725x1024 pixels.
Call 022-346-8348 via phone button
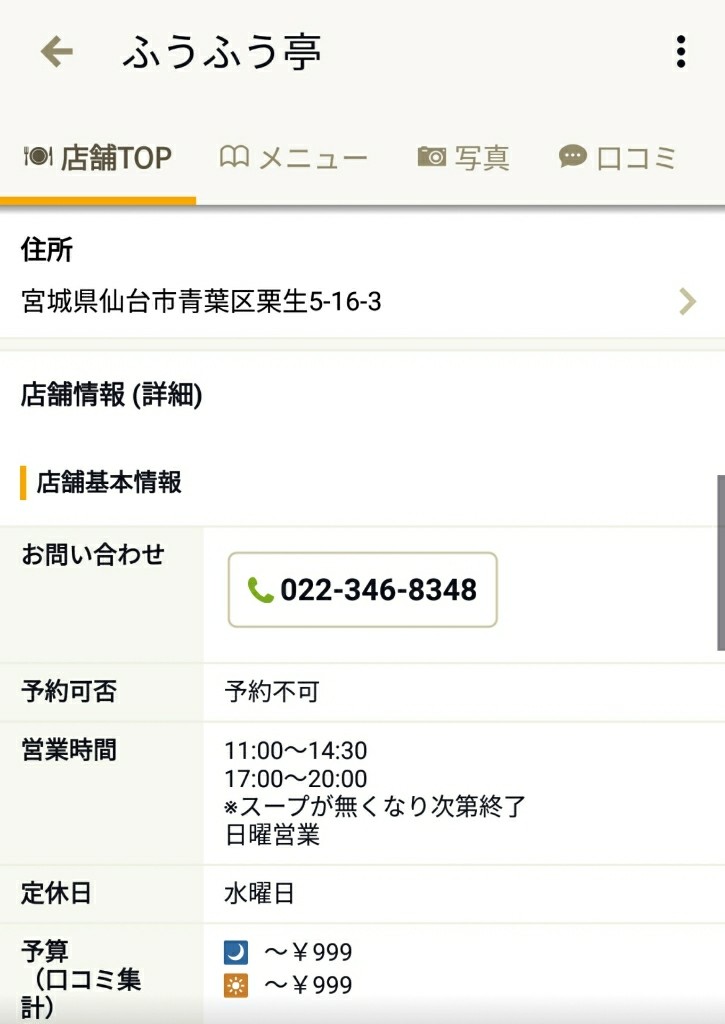(362, 590)
